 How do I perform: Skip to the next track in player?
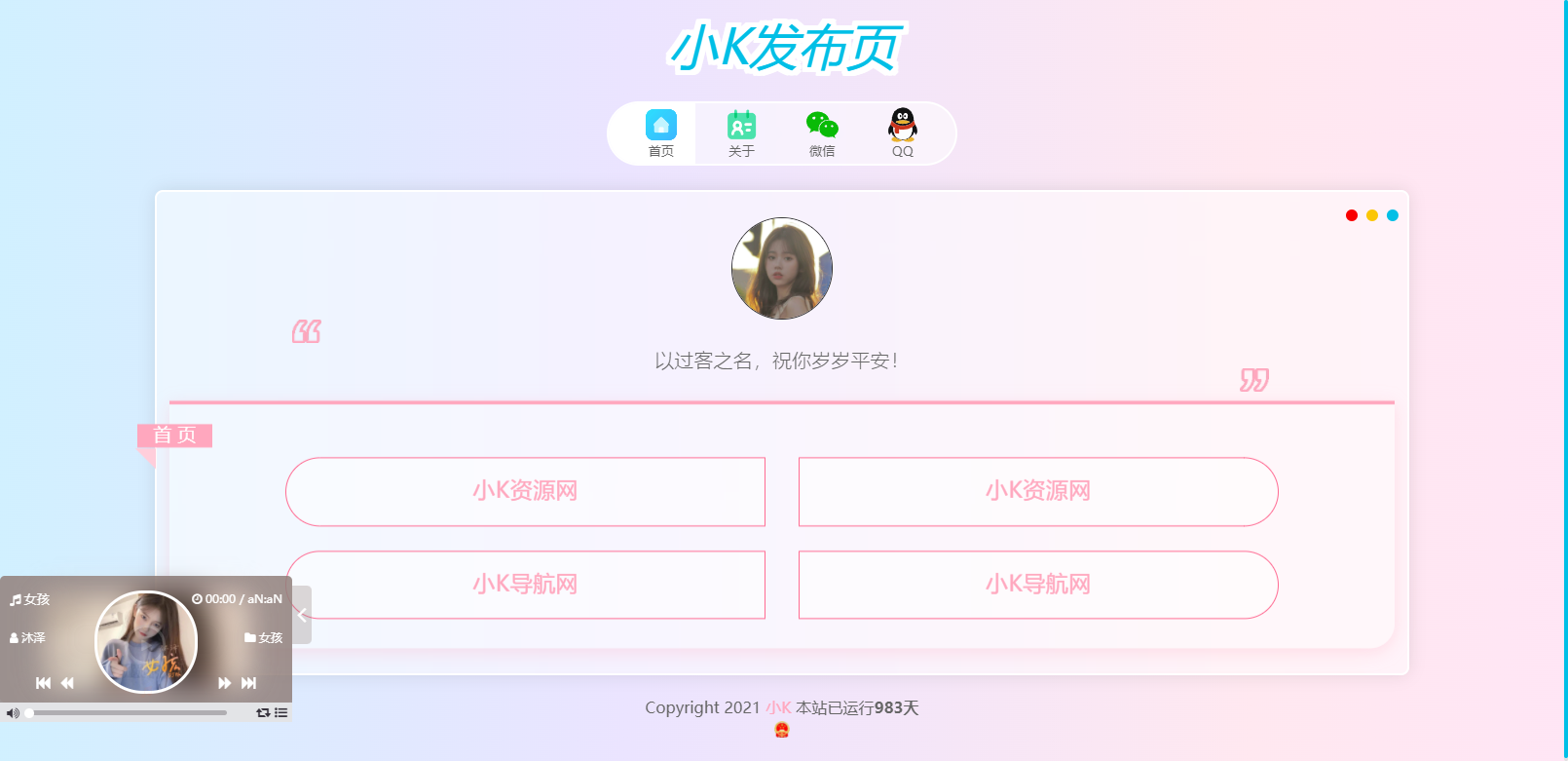[x=249, y=683]
